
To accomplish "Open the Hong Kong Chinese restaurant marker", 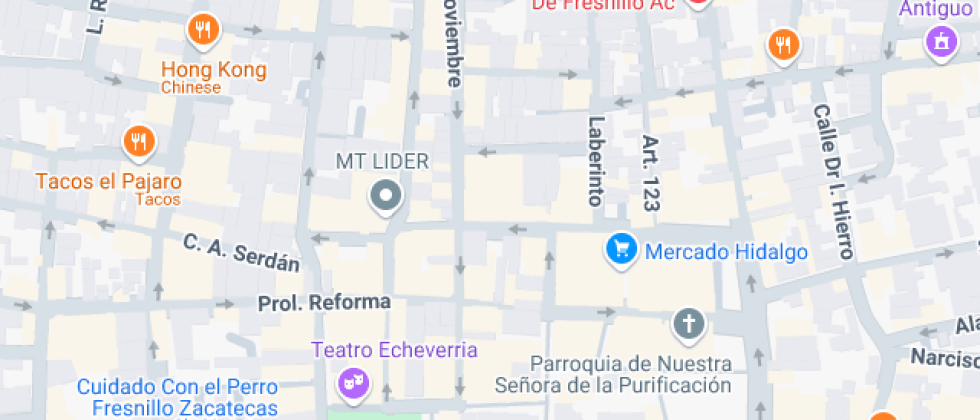I will pyautogui.click(x=203, y=31).
